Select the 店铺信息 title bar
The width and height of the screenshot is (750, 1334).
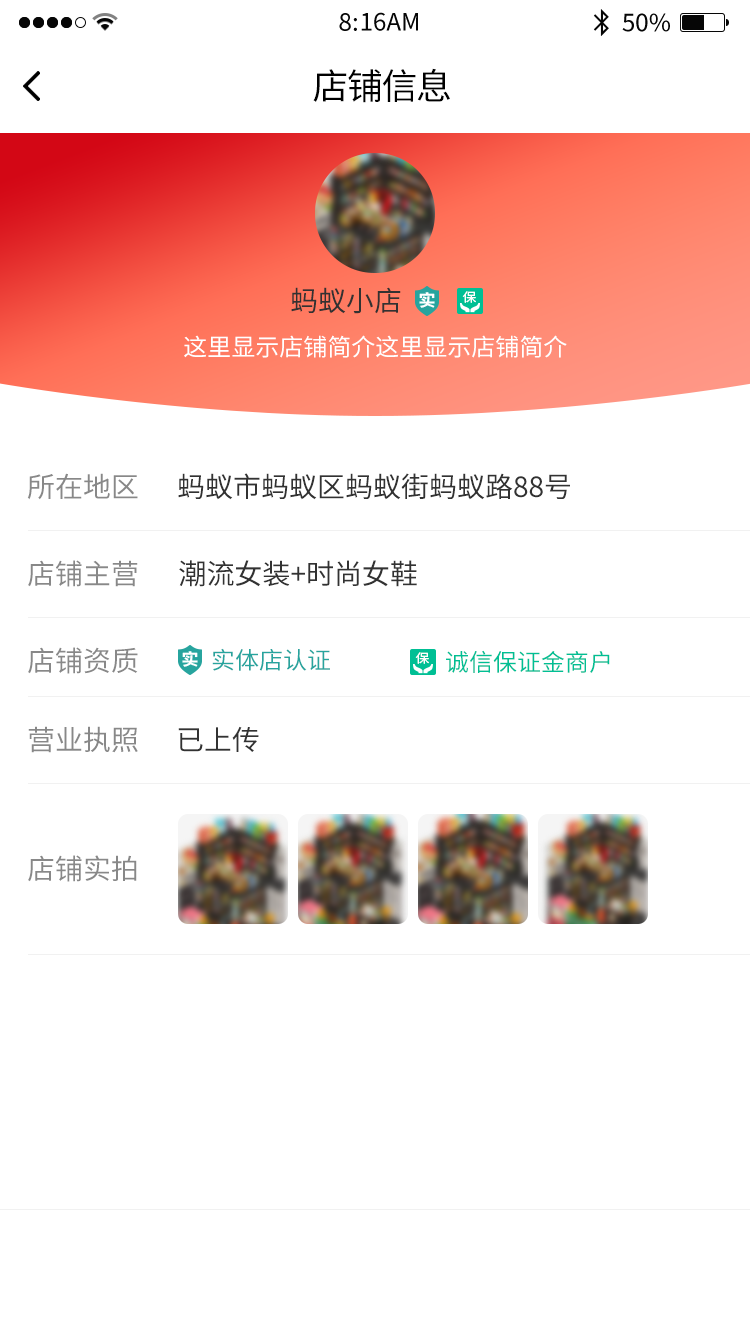pyautogui.click(x=375, y=88)
